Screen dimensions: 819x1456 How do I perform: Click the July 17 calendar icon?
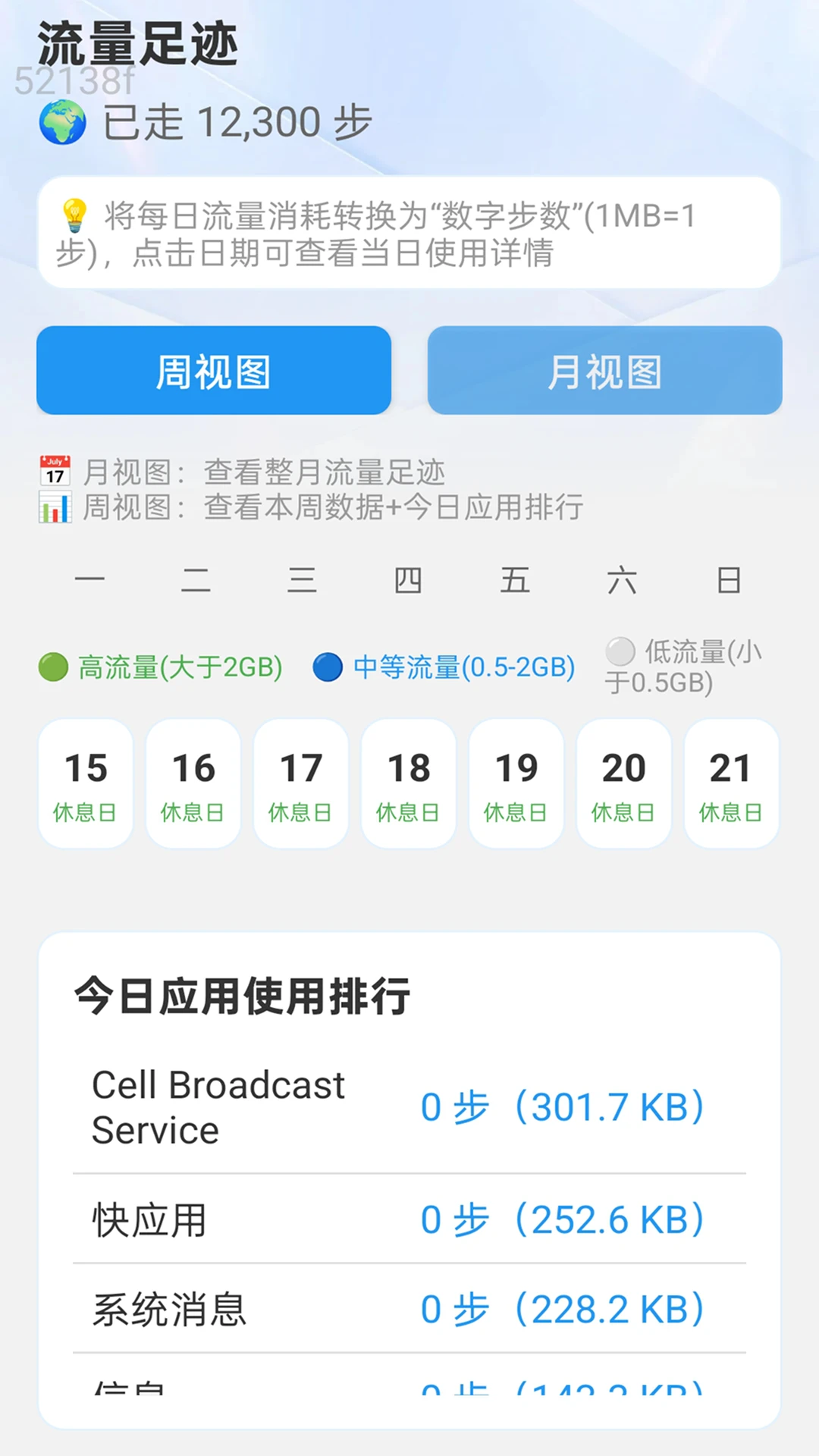53,471
